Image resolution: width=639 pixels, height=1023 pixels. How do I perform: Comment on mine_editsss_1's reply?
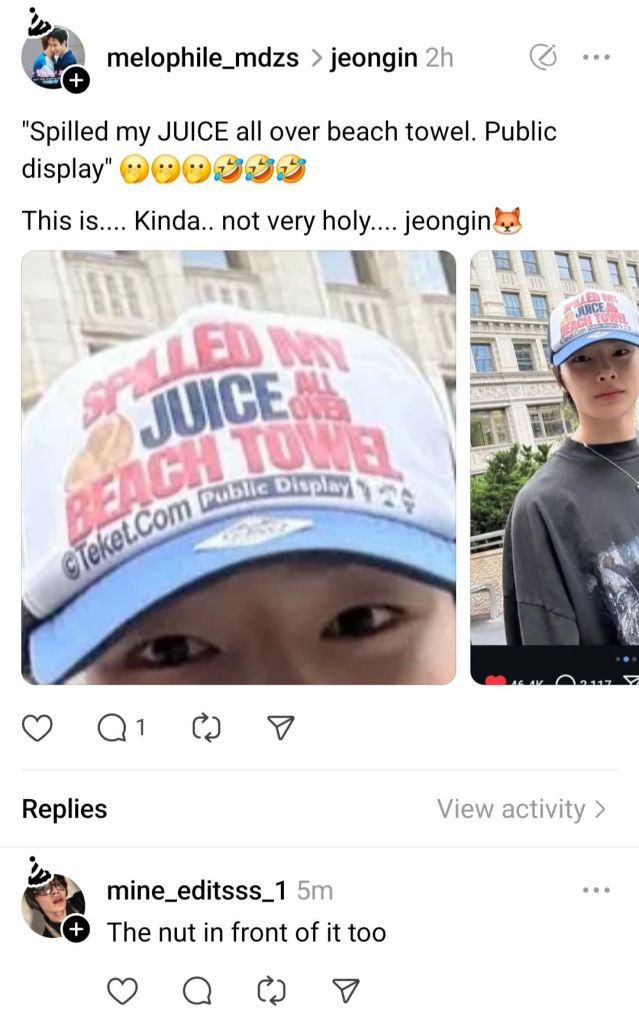click(197, 990)
